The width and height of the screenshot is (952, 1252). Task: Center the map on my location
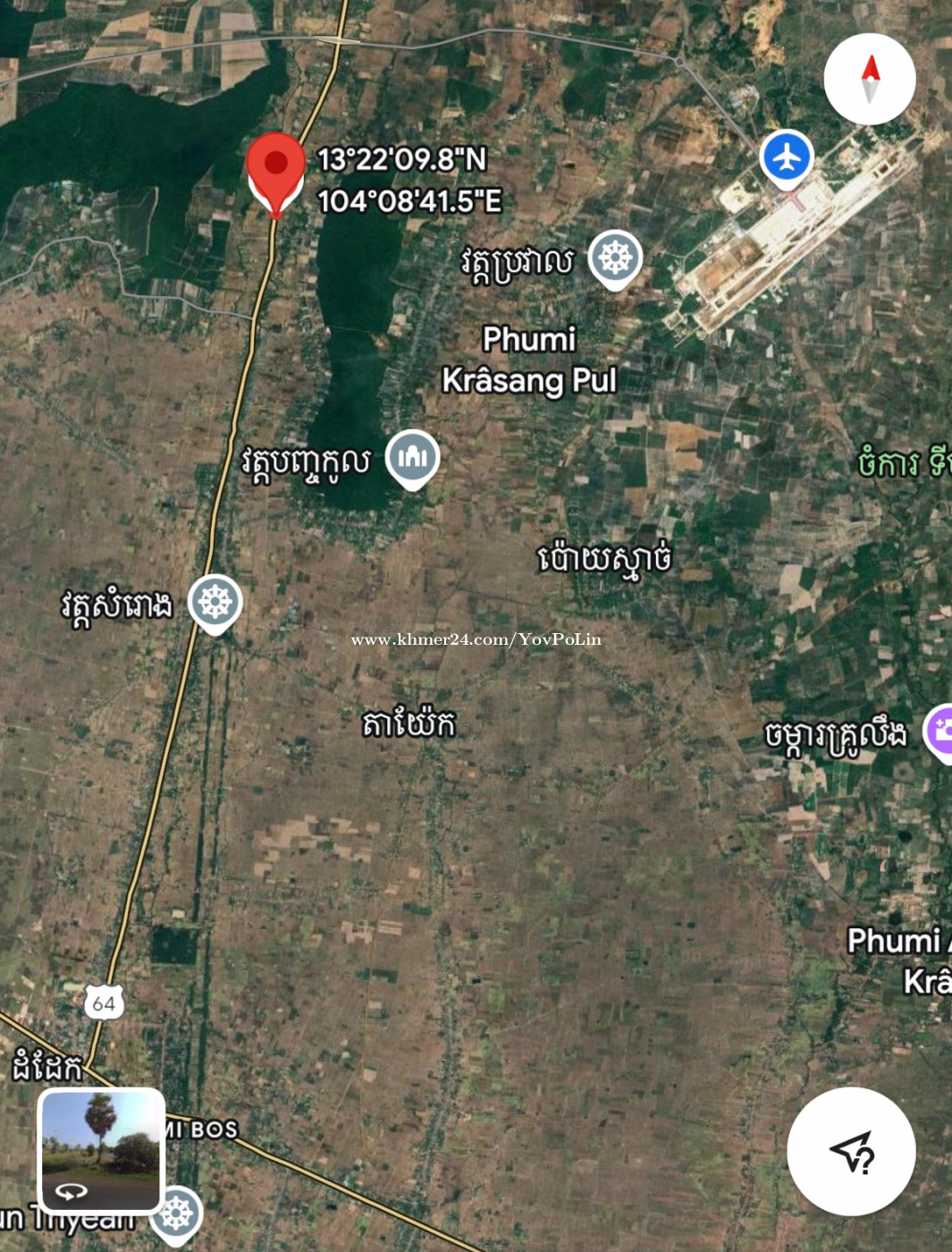[851, 1151]
